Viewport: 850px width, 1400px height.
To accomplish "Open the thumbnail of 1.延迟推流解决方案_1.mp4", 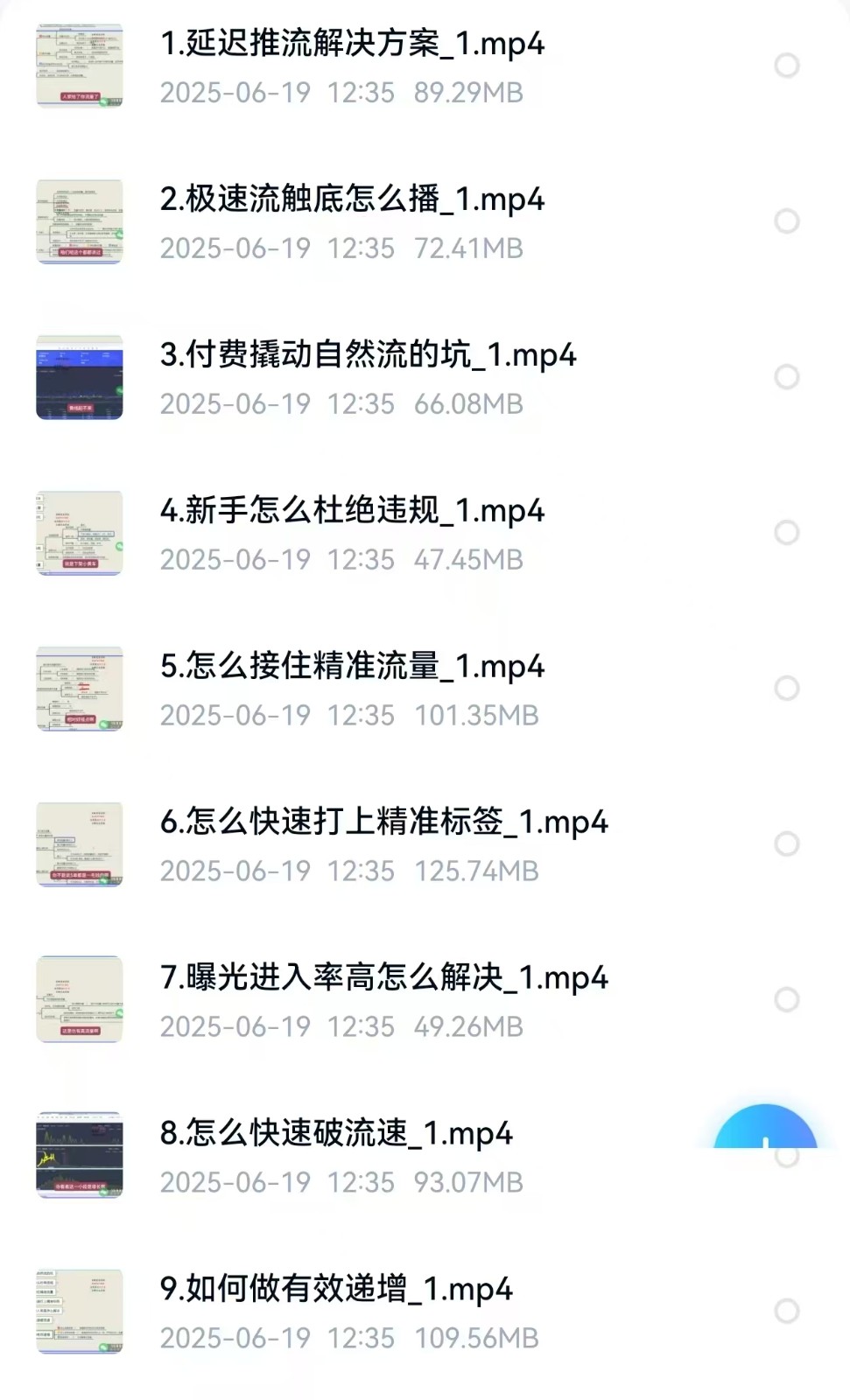I will (79, 63).
